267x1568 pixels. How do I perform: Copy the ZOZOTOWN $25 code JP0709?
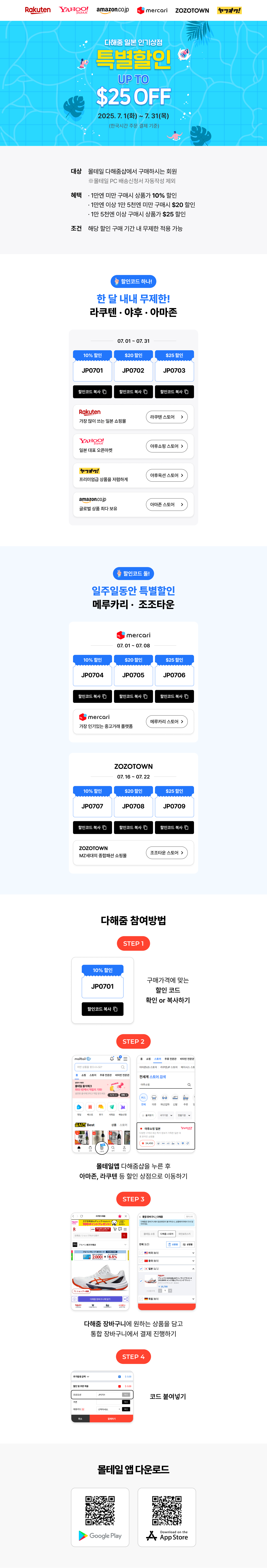coord(174,827)
